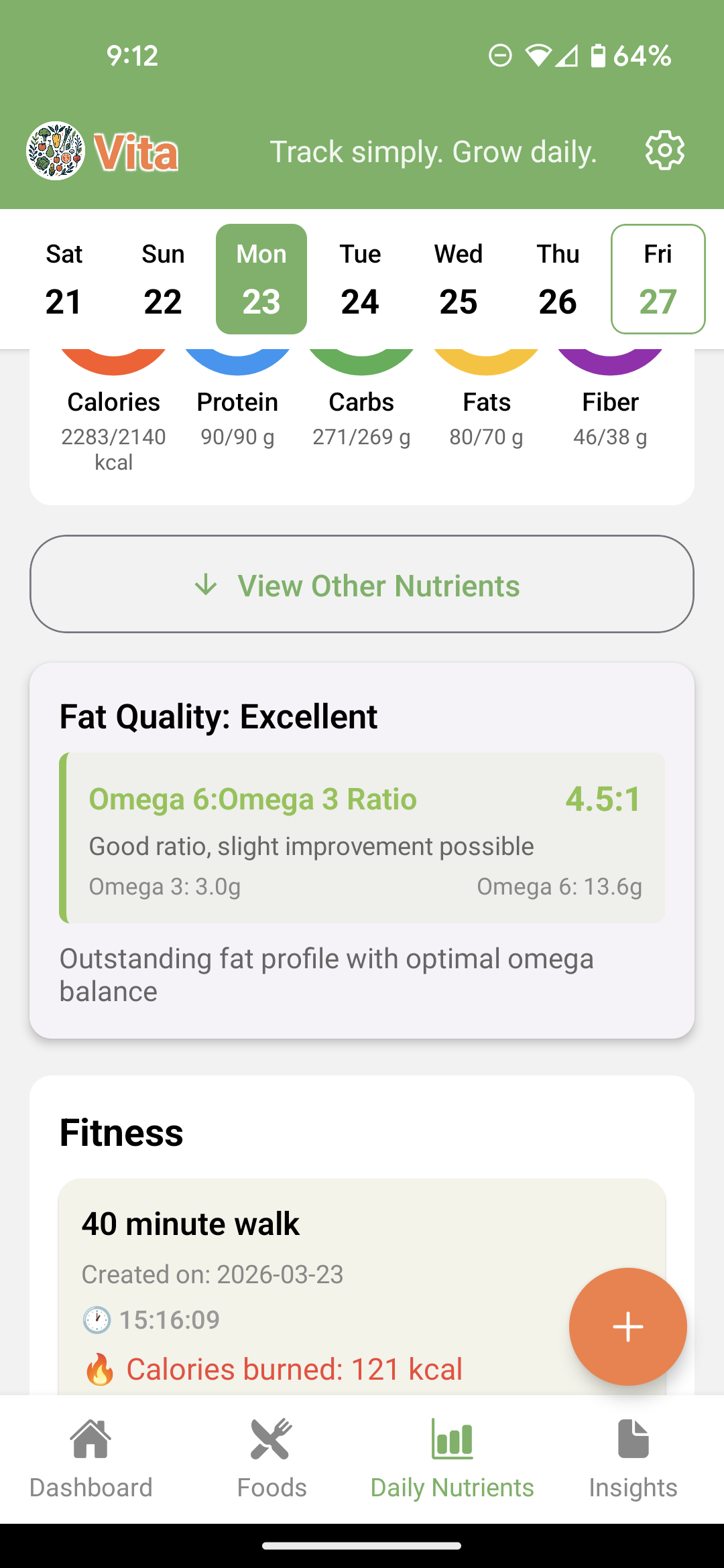This screenshot has width=724, height=1568.
Task: Click the clock icon beside the workout time
Action: [97, 1318]
